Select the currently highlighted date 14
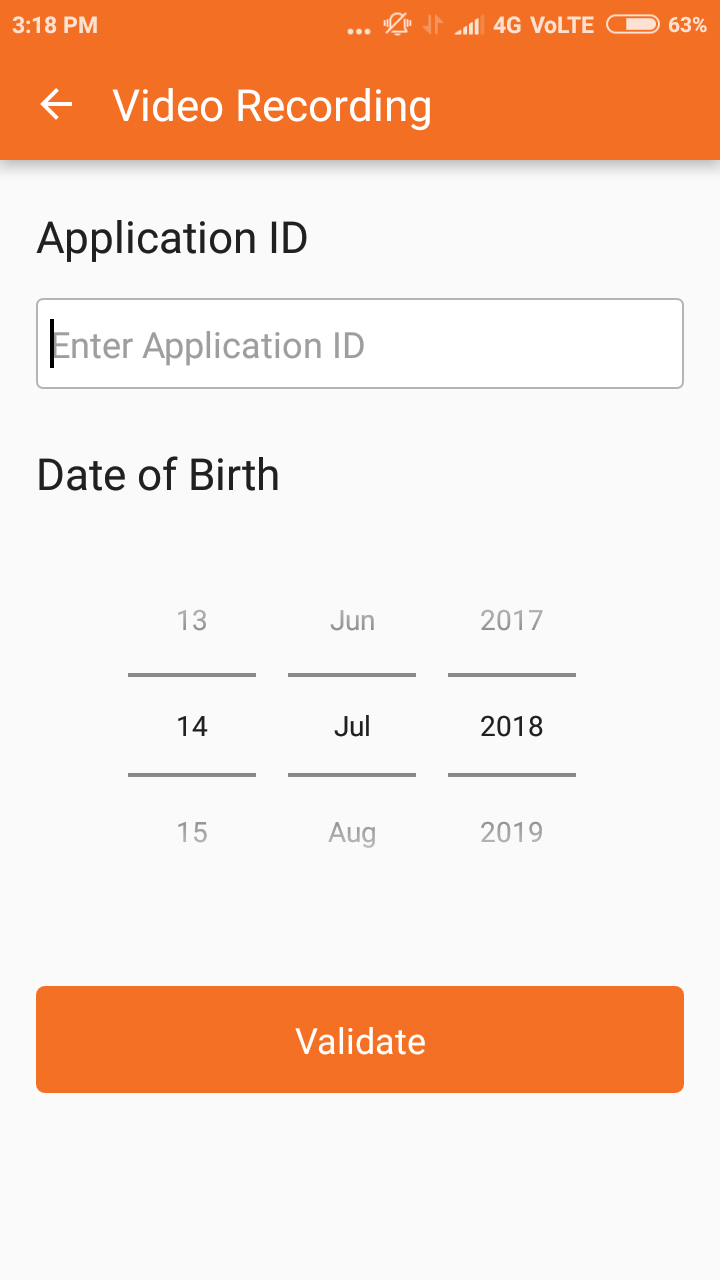Image resolution: width=720 pixels, height=1280 pixels. click(x=191, y=726)
